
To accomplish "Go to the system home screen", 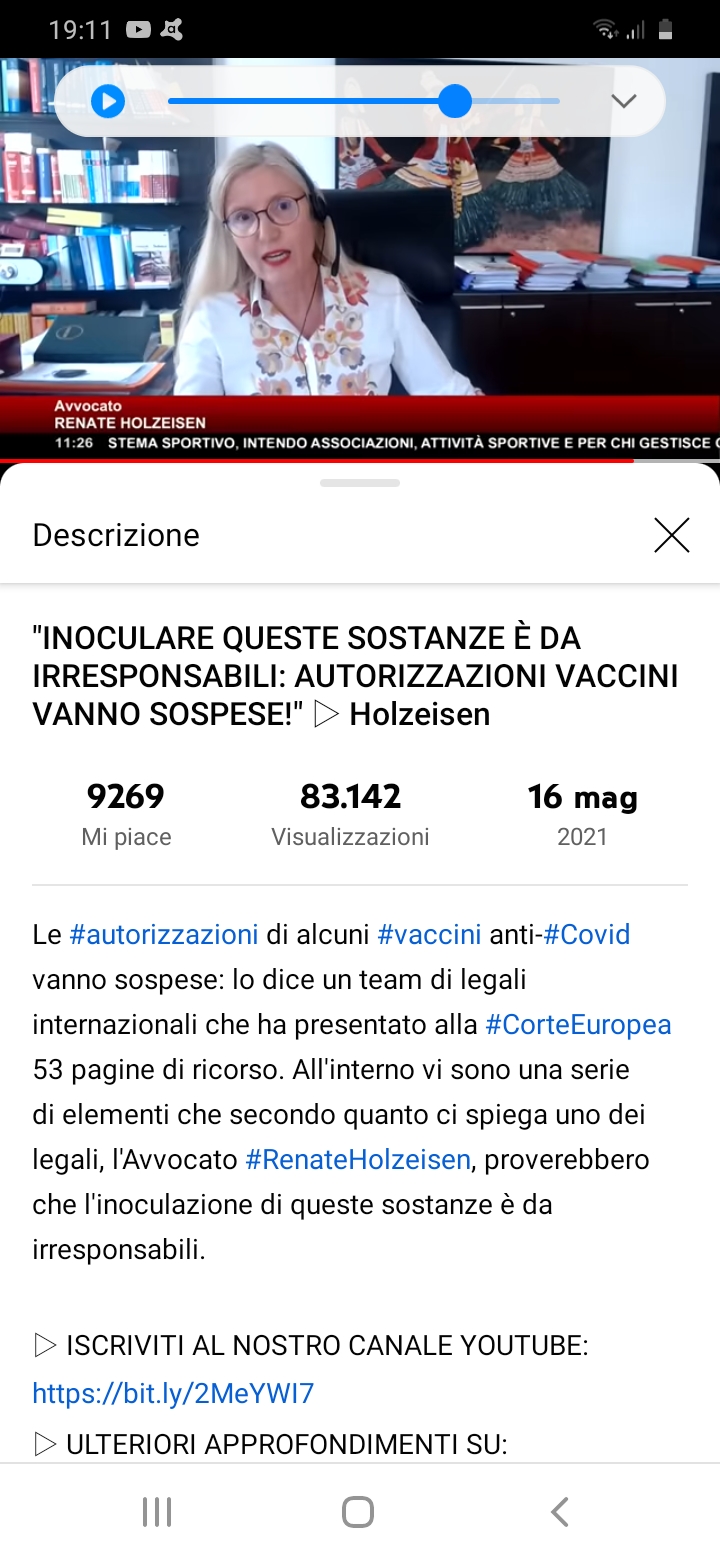I will coord(358,1512).
